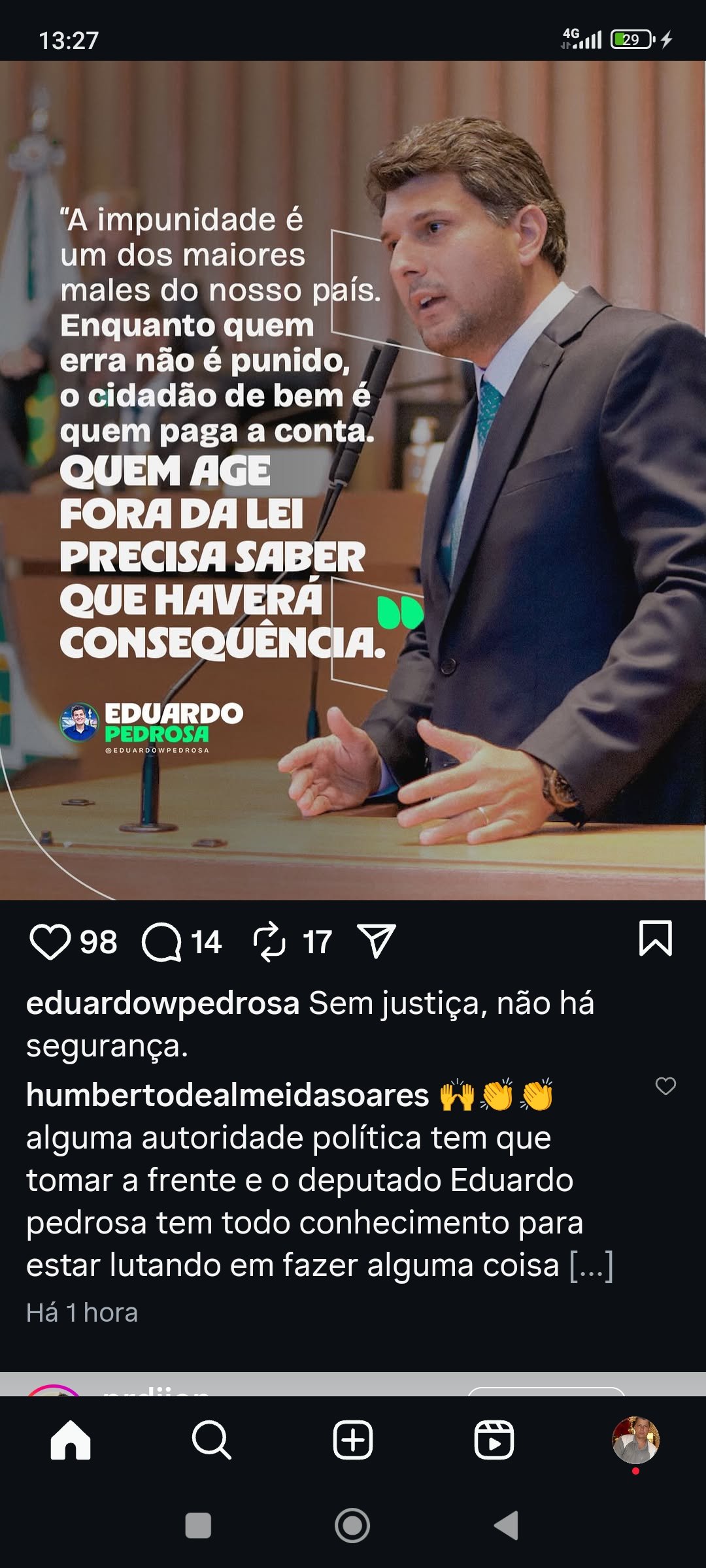
Task: Like Eduardo Pedrosa's post
Action: click(50, 941)
